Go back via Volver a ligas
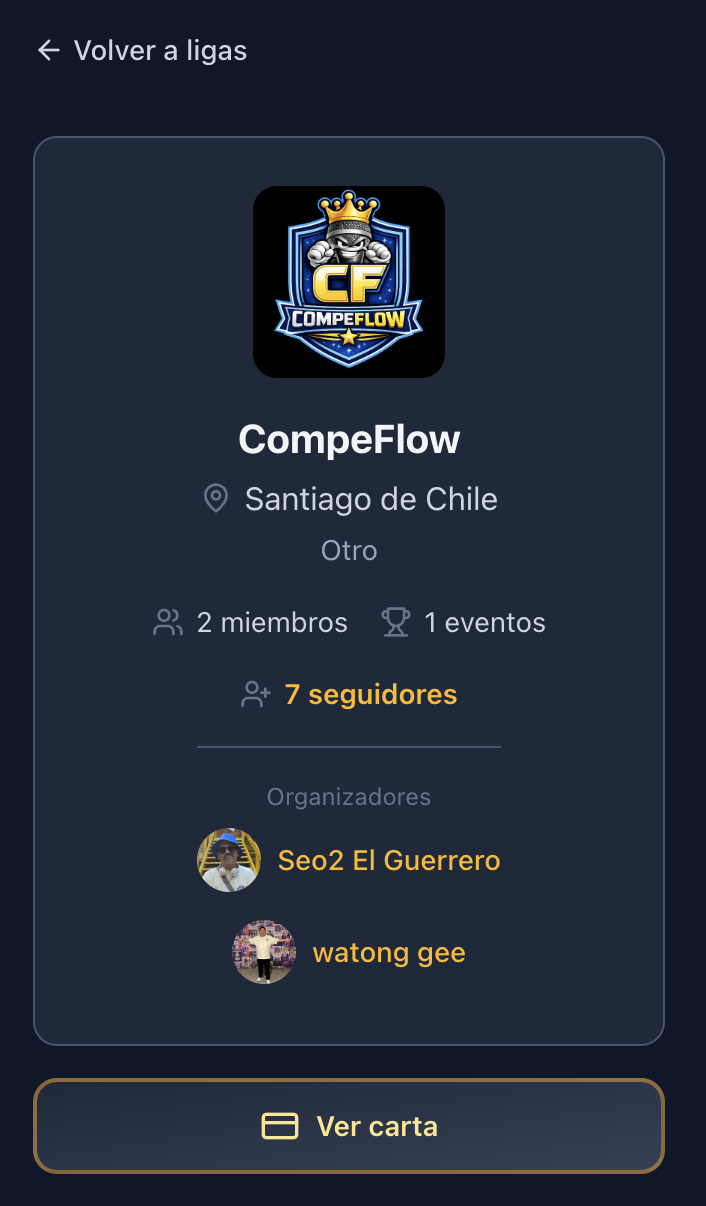Viewport: 706px width, 1206px height. click(142, 51)
